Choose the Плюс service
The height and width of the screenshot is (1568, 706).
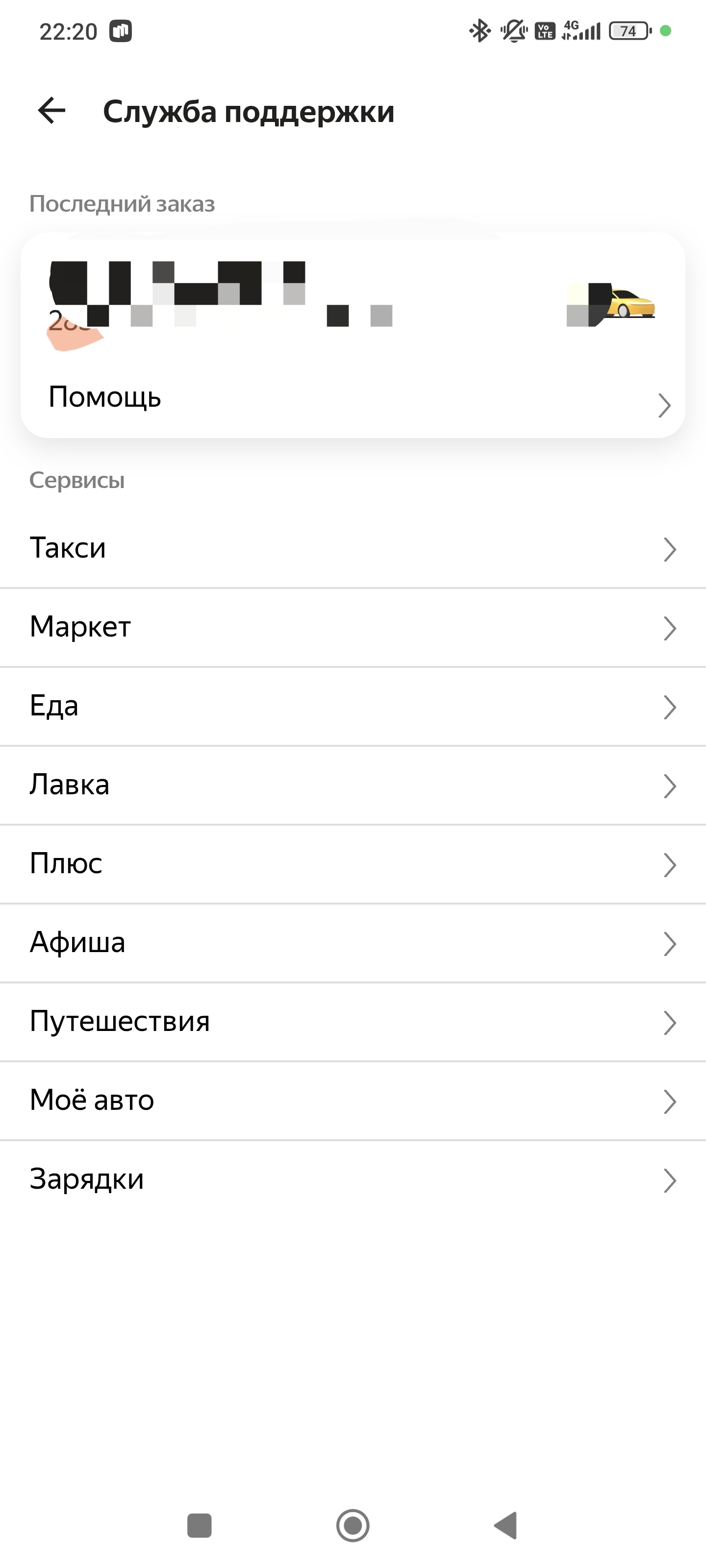352,864
